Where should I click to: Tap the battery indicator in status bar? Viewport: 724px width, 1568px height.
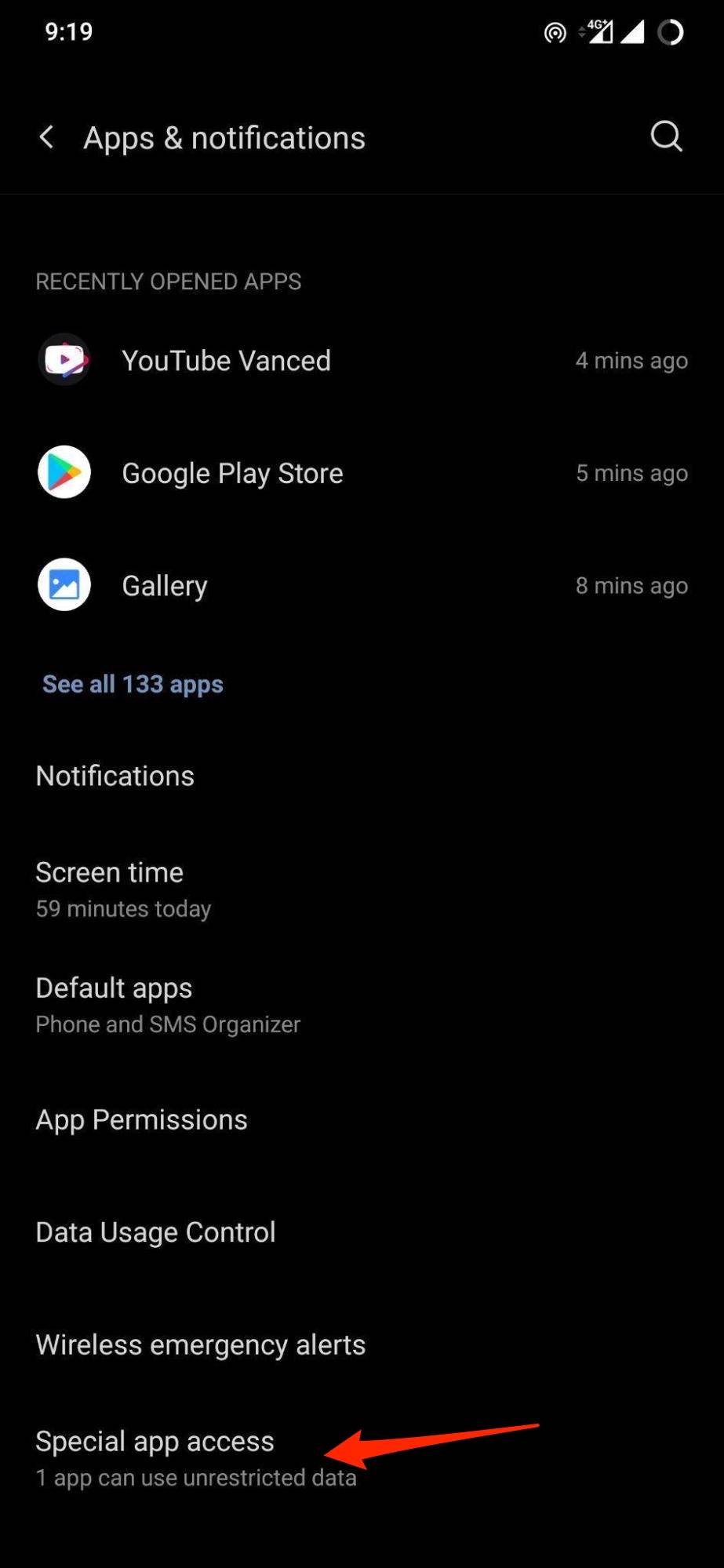[x=671, y=33]
